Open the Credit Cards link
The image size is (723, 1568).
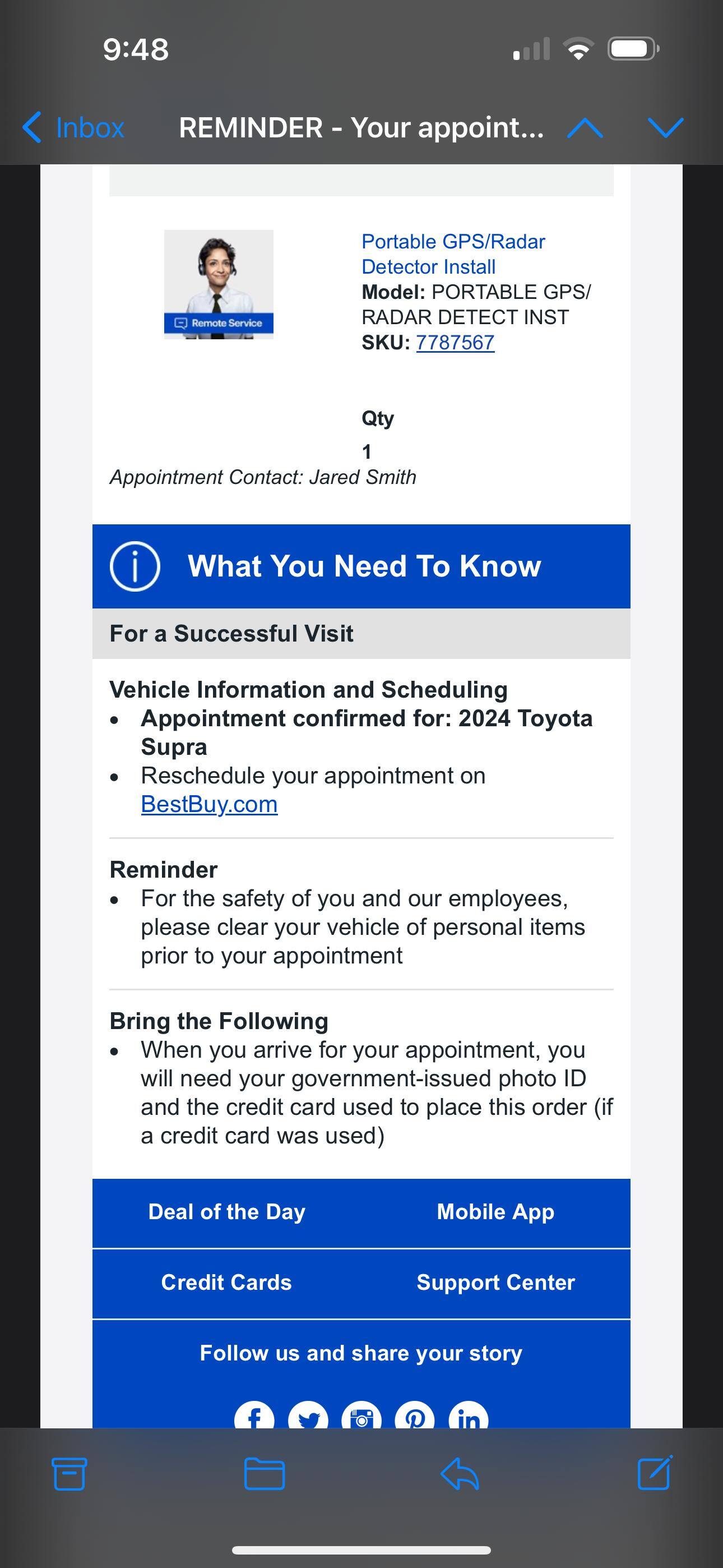tap(226, 1283)
